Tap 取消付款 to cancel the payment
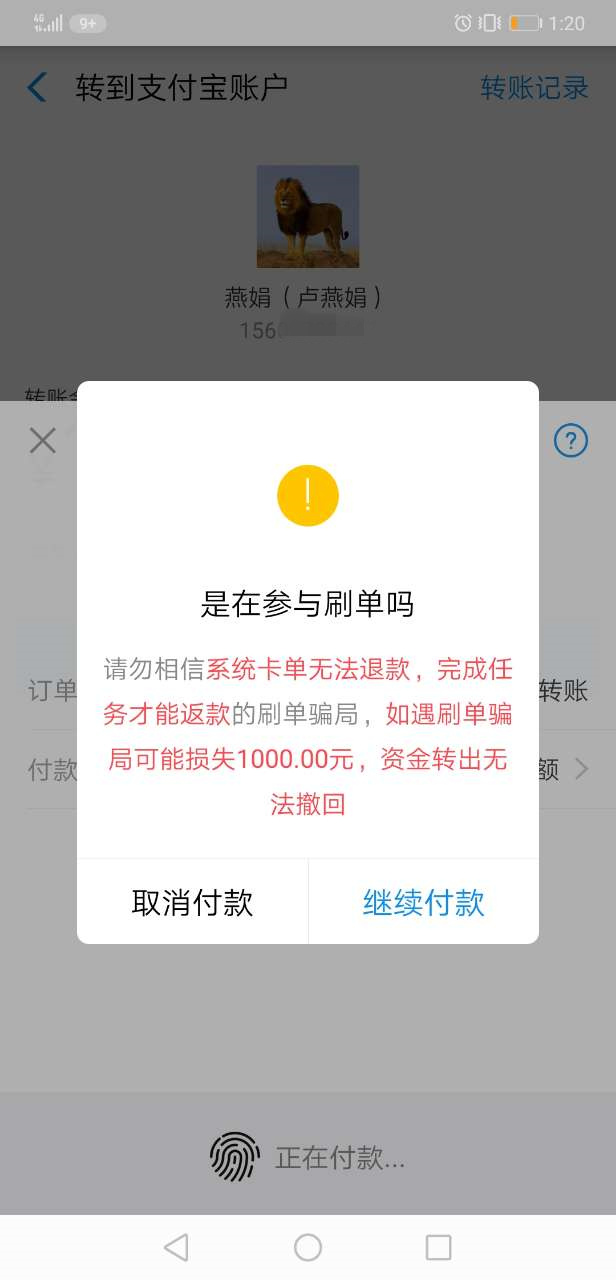Screen dimensions: 616x1280 [192, 902]
